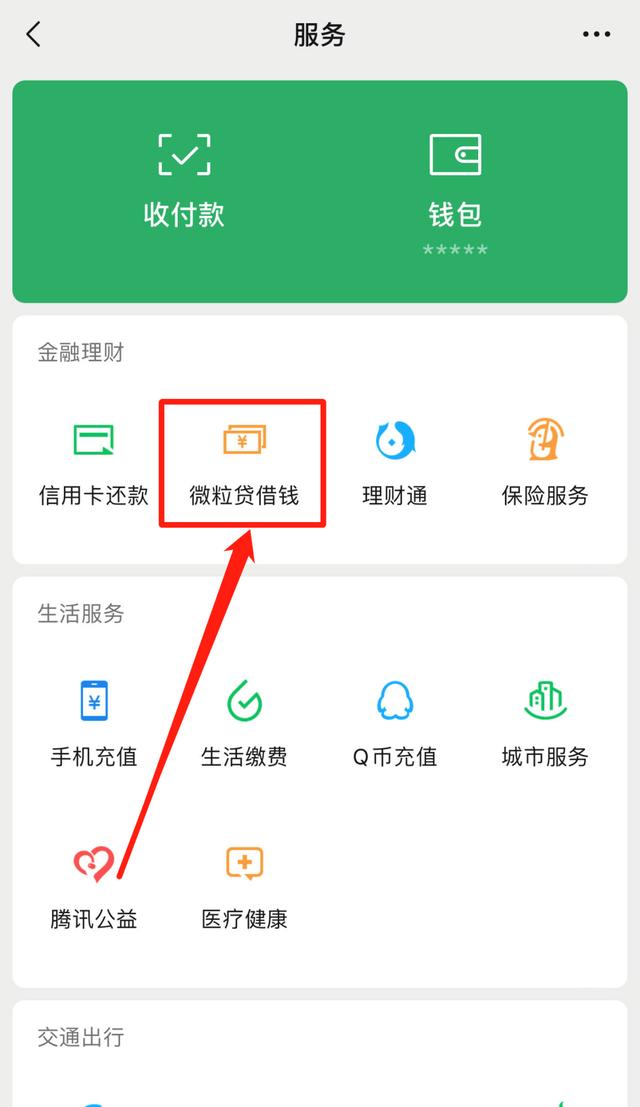Open 腾讯公益 charity
This screenshot has height=1107, width=640.
(94, 885)
